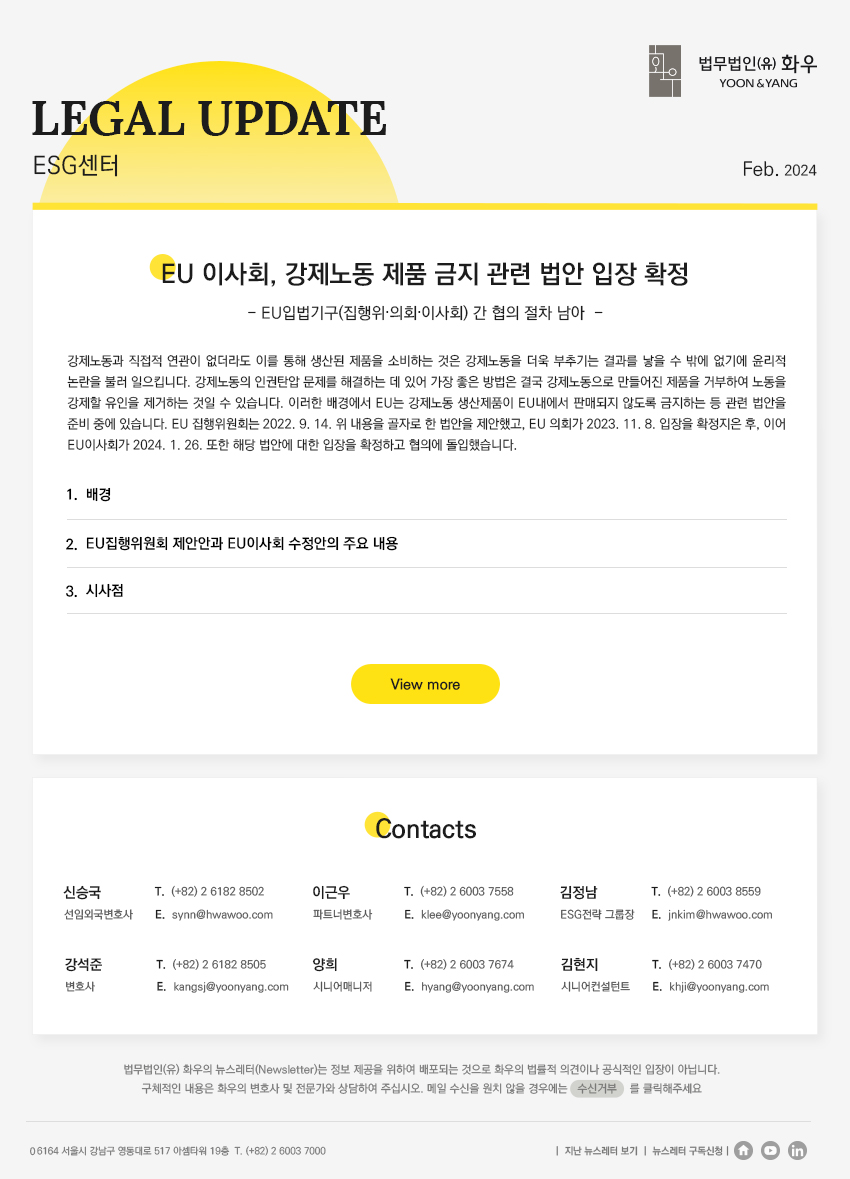Open the LinkedIn icon in the footer
This screenshot has width=850, height=1179.
(x=797, y=1151)
